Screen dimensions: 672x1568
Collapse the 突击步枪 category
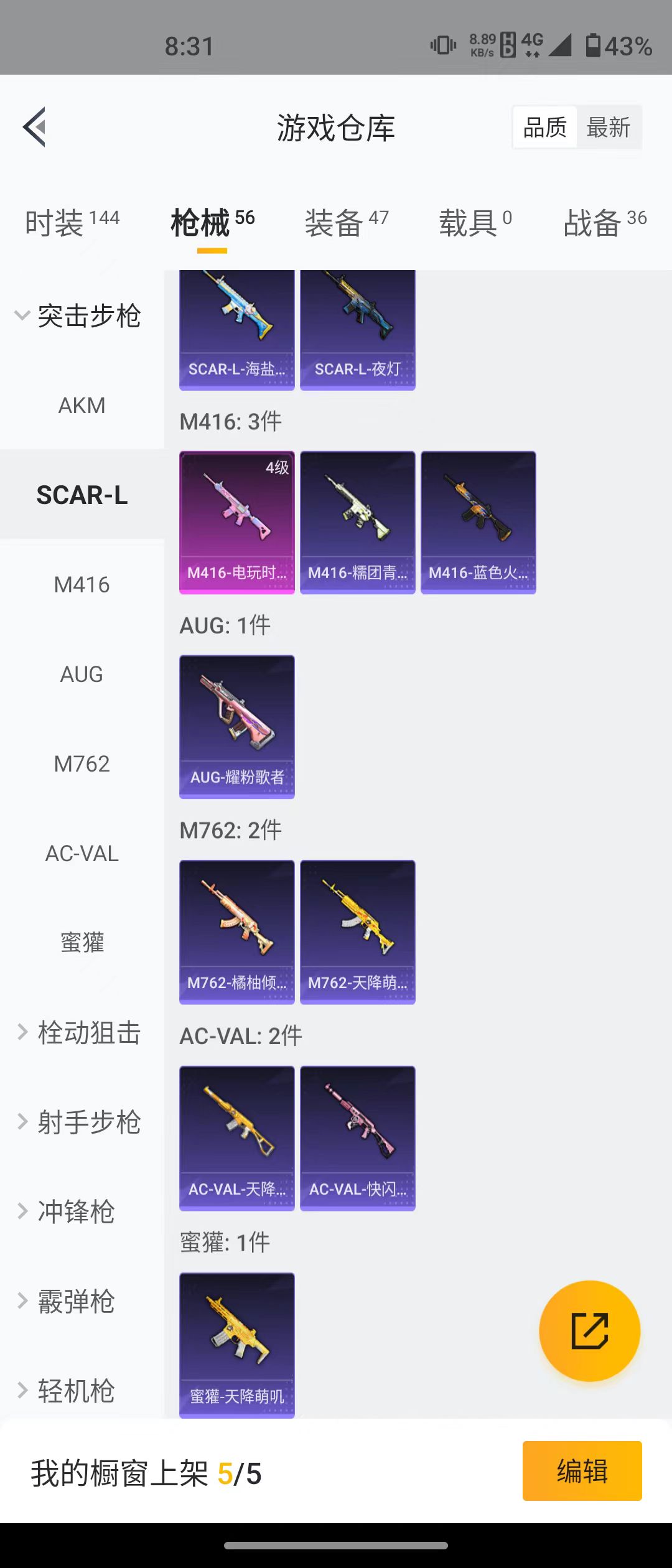coord(78,316)
